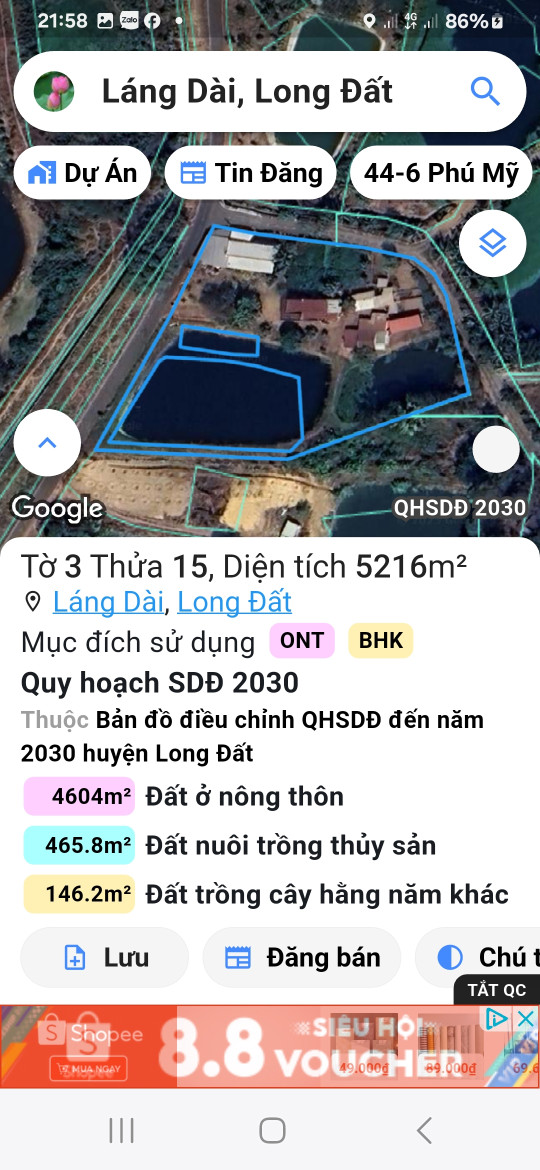Open the Chú thích legend button

pos(477,957)
